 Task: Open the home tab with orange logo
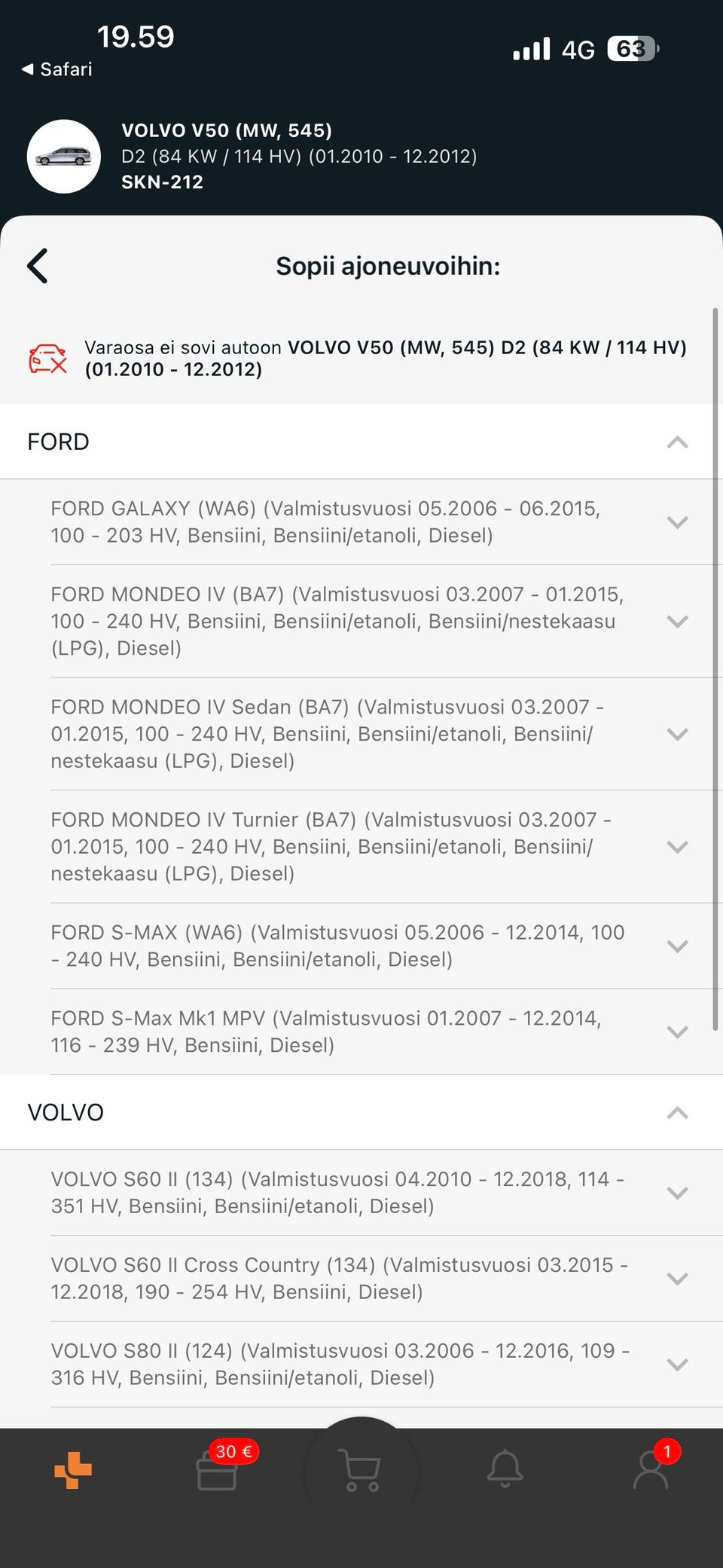[x=73, y=1470]
